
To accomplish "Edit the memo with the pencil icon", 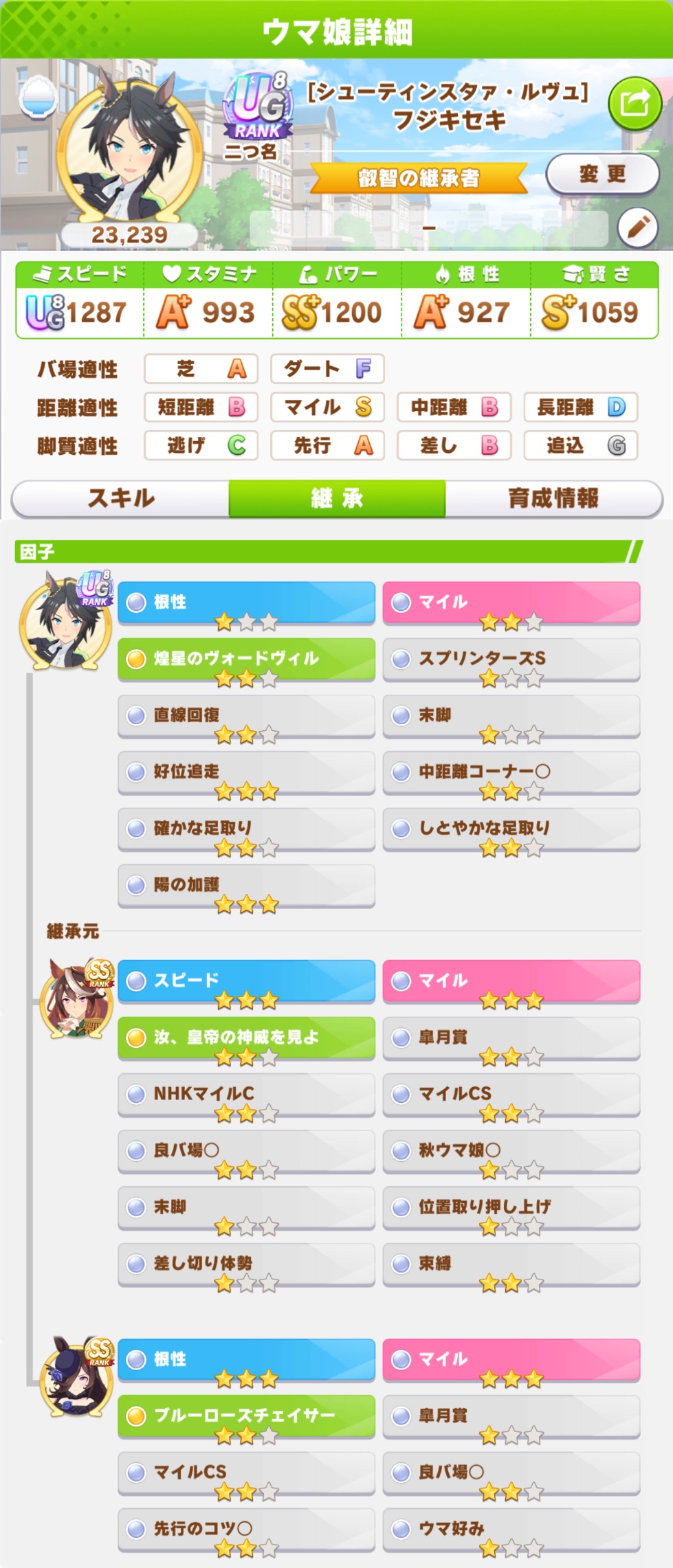I will [637, 226].
